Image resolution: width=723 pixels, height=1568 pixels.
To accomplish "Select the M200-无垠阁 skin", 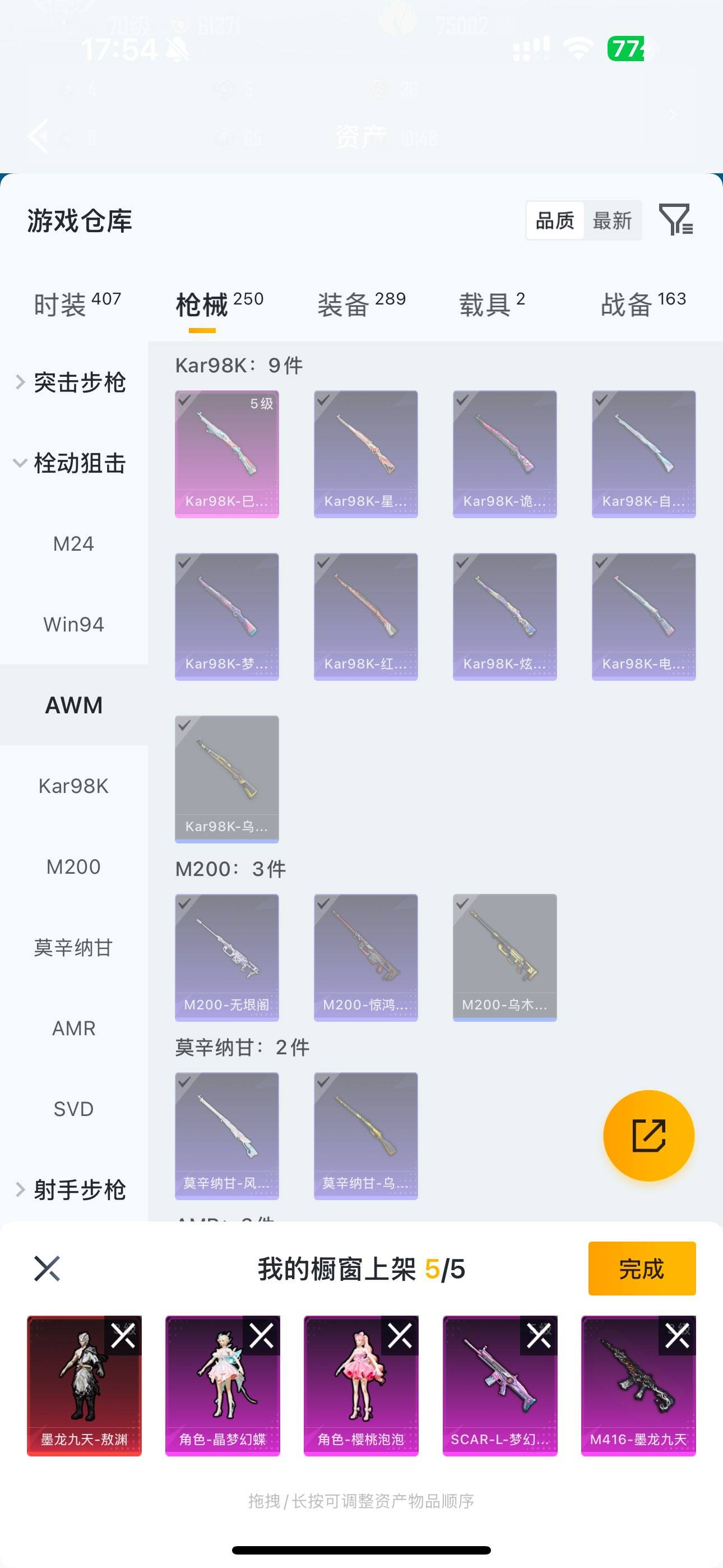I will click(227, 957).
